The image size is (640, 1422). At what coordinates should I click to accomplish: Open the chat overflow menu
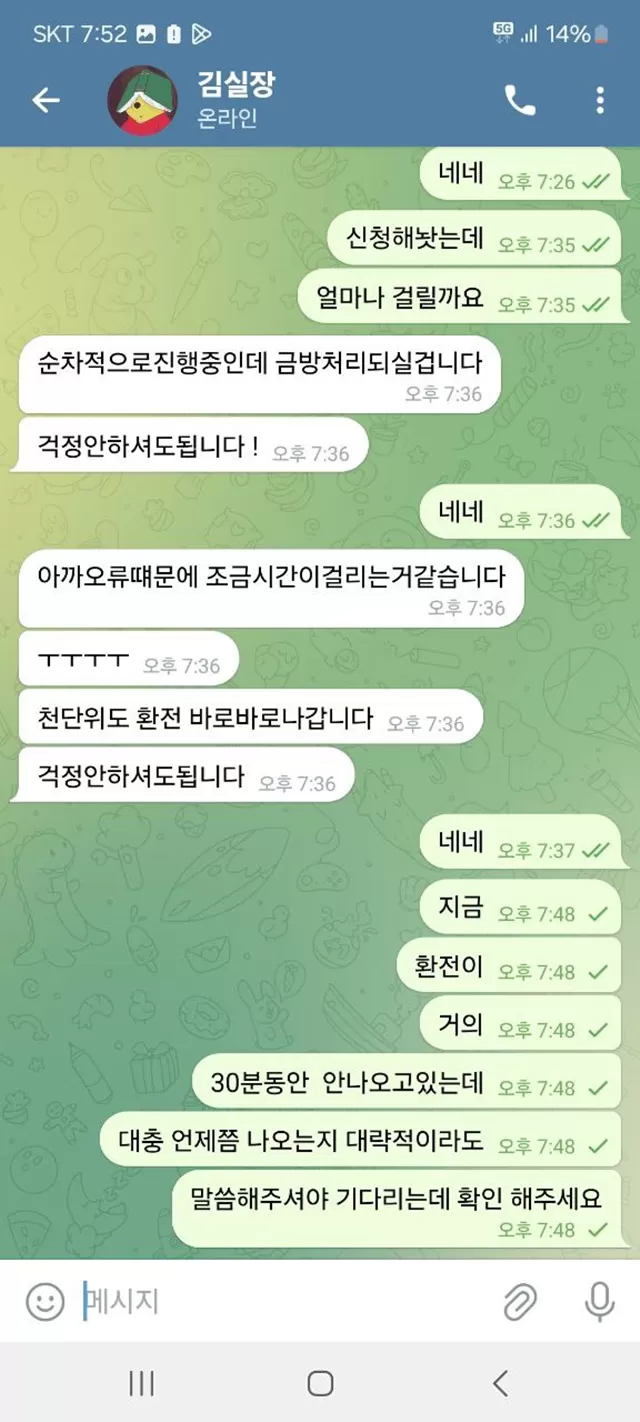(x=599, y=100)
